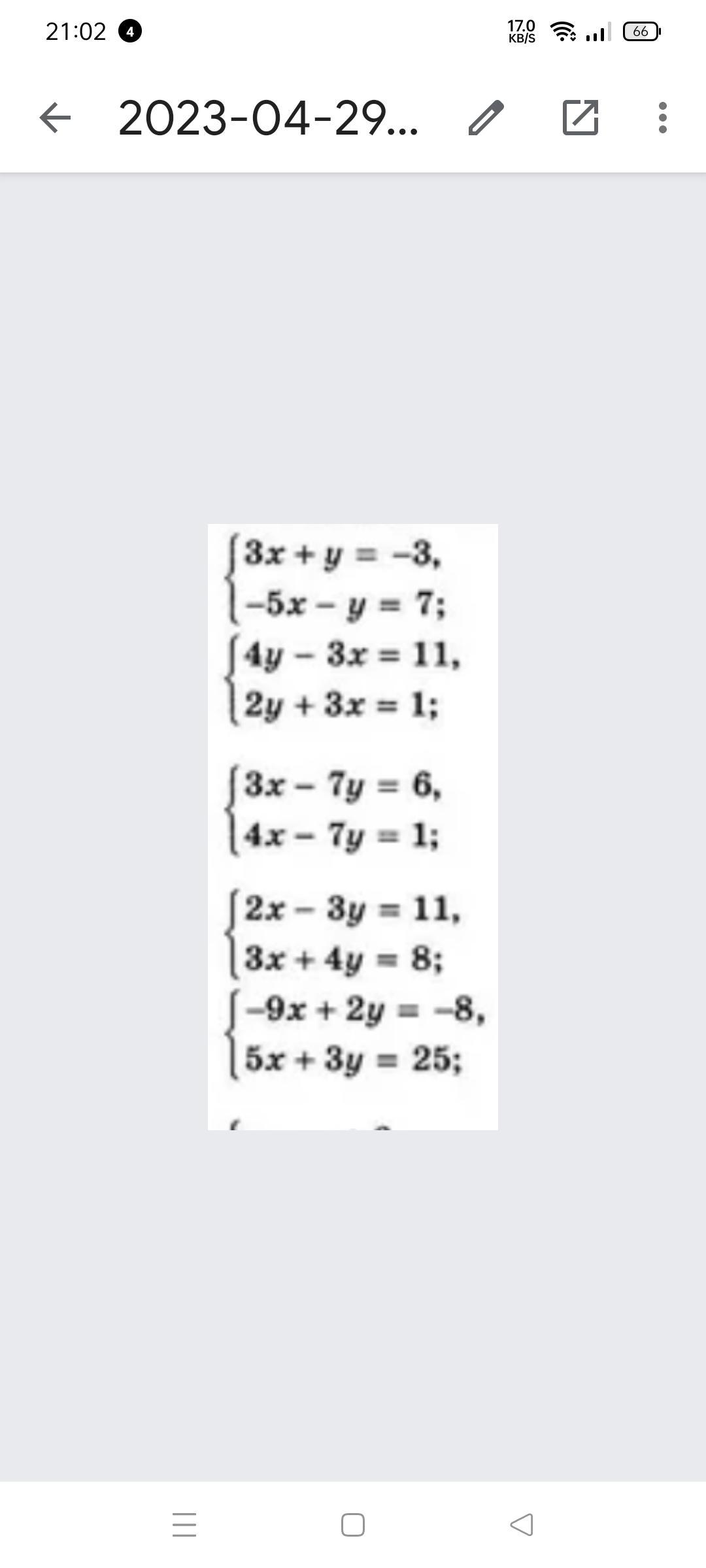Open the three-dot overflow menu
This screenshot has width=706, height=1568.
[663, 118]
